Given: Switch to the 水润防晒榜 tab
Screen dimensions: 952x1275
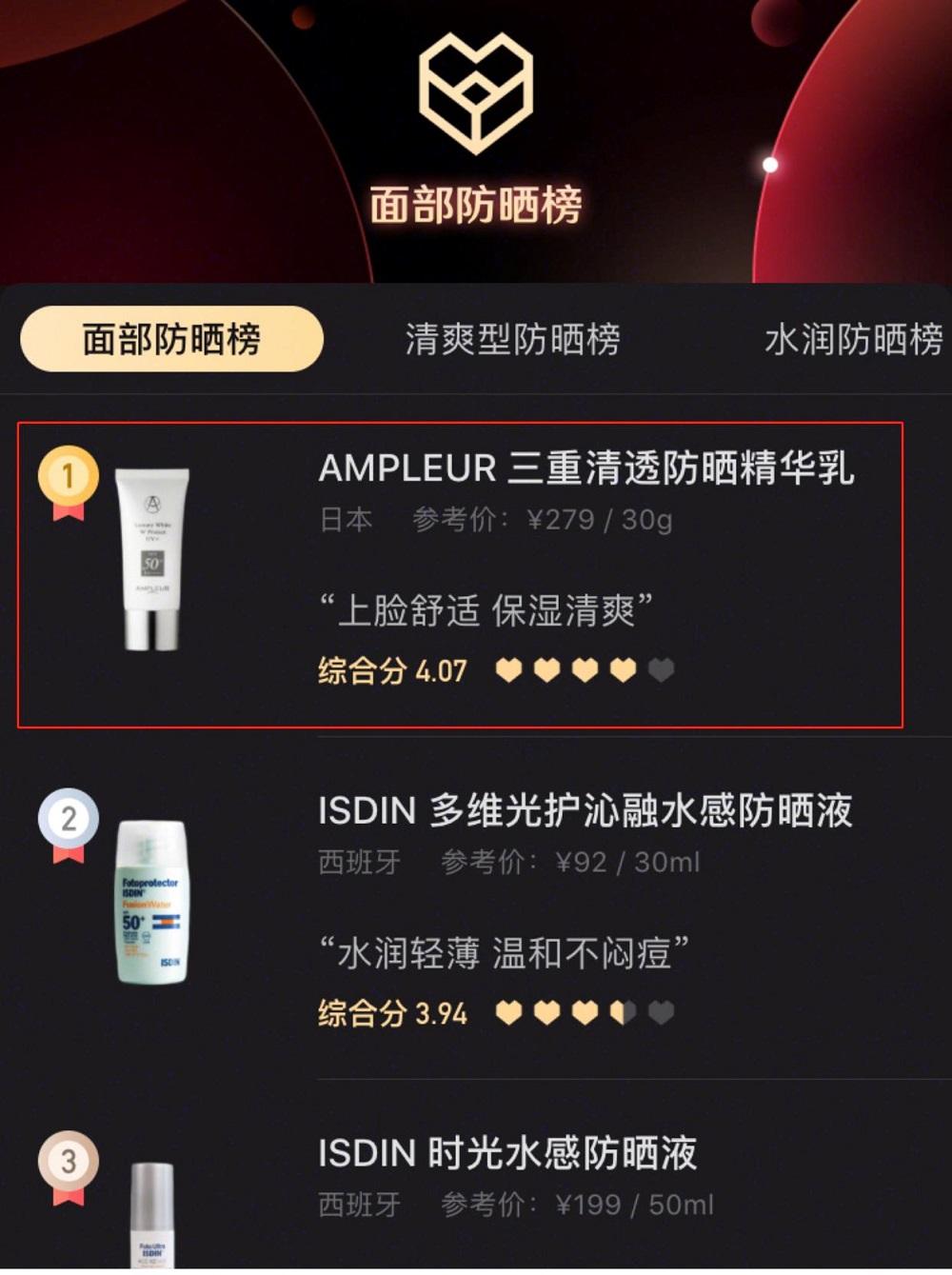Looking at the screenshot, I should click(x=853, y=339).
